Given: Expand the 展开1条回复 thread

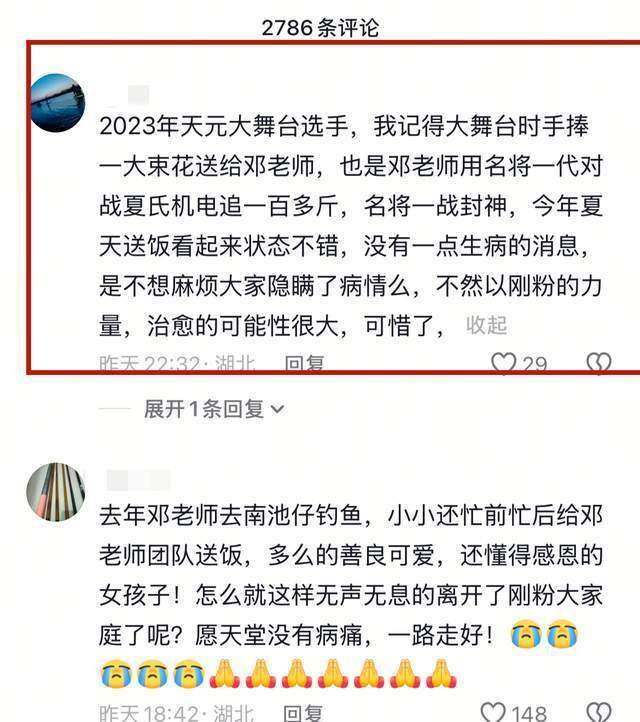Looking at the screenshot, I should (x=214, y=408).
